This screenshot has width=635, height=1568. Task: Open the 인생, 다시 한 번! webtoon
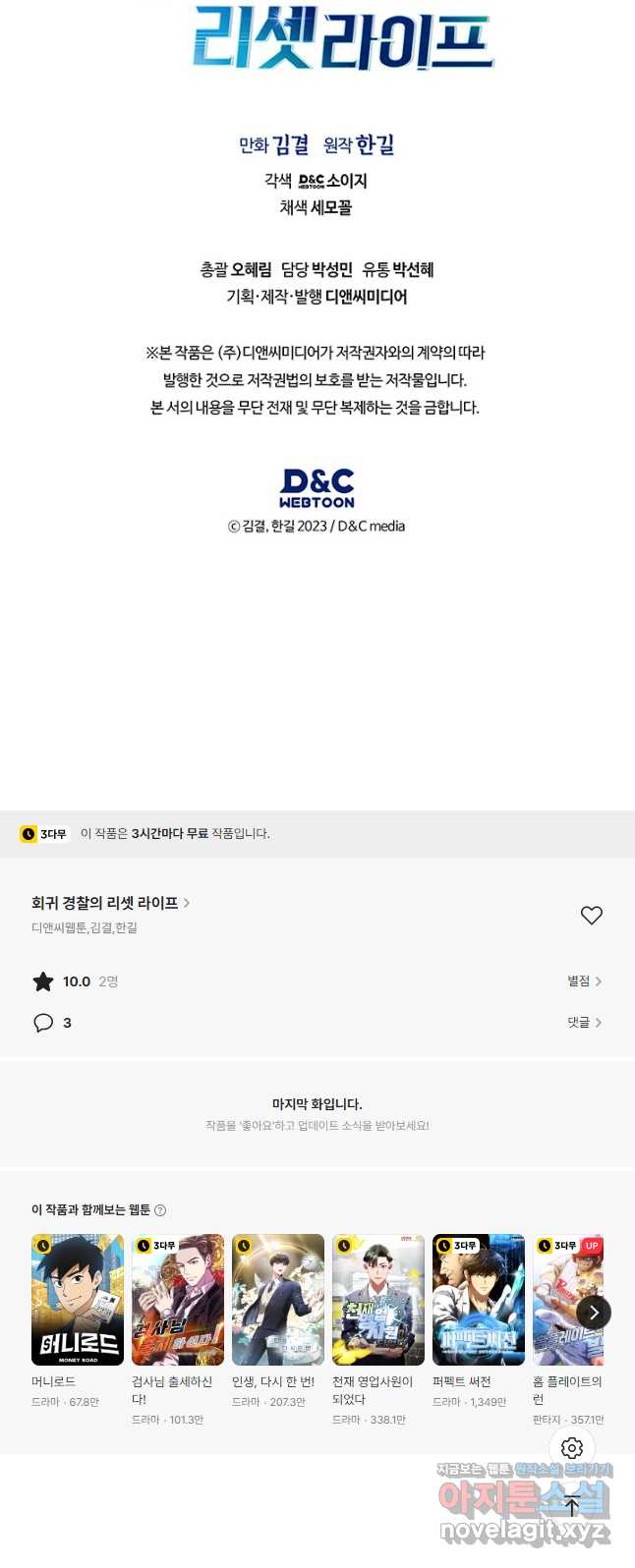(x=278, y=1300)
